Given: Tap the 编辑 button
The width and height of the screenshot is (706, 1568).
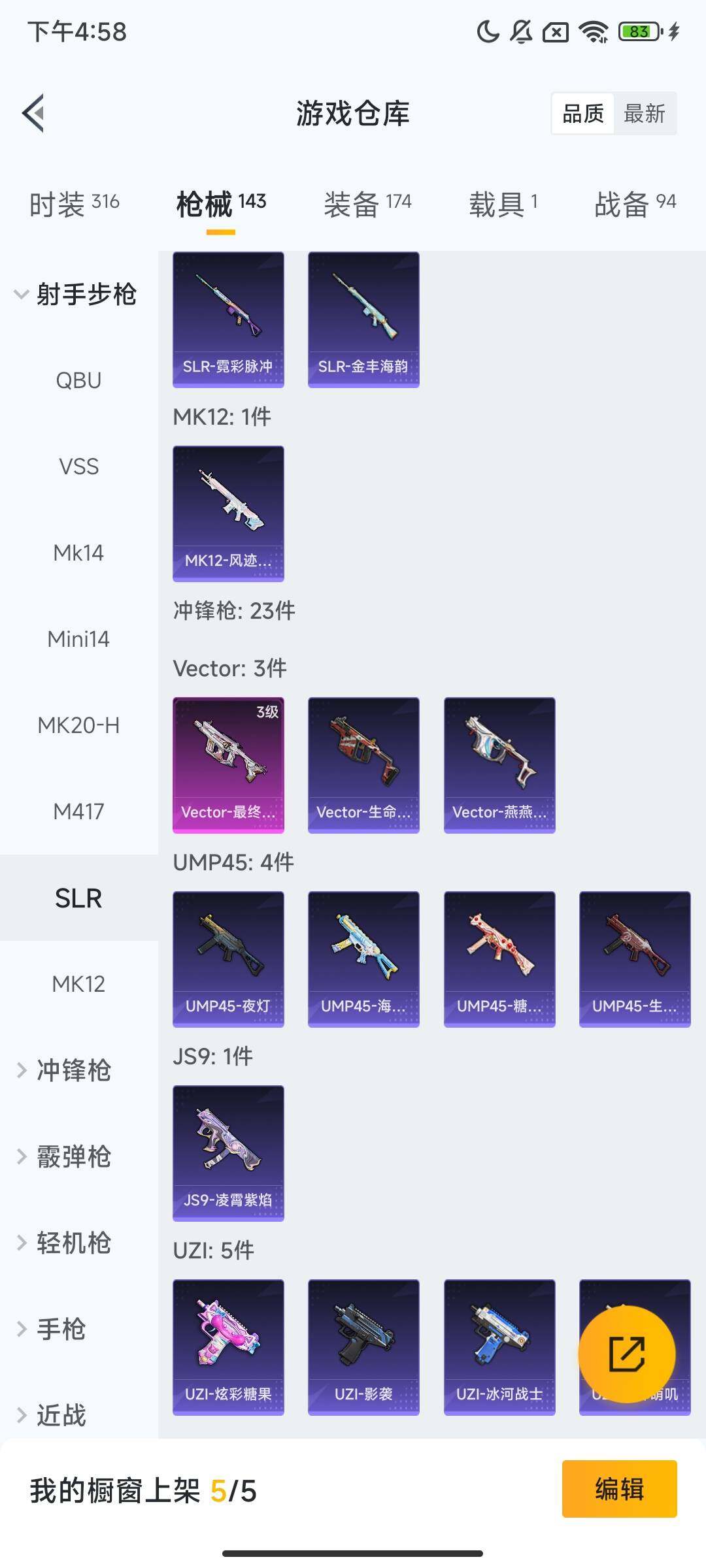Looking at the screenshot, I should pos(619,1489).
